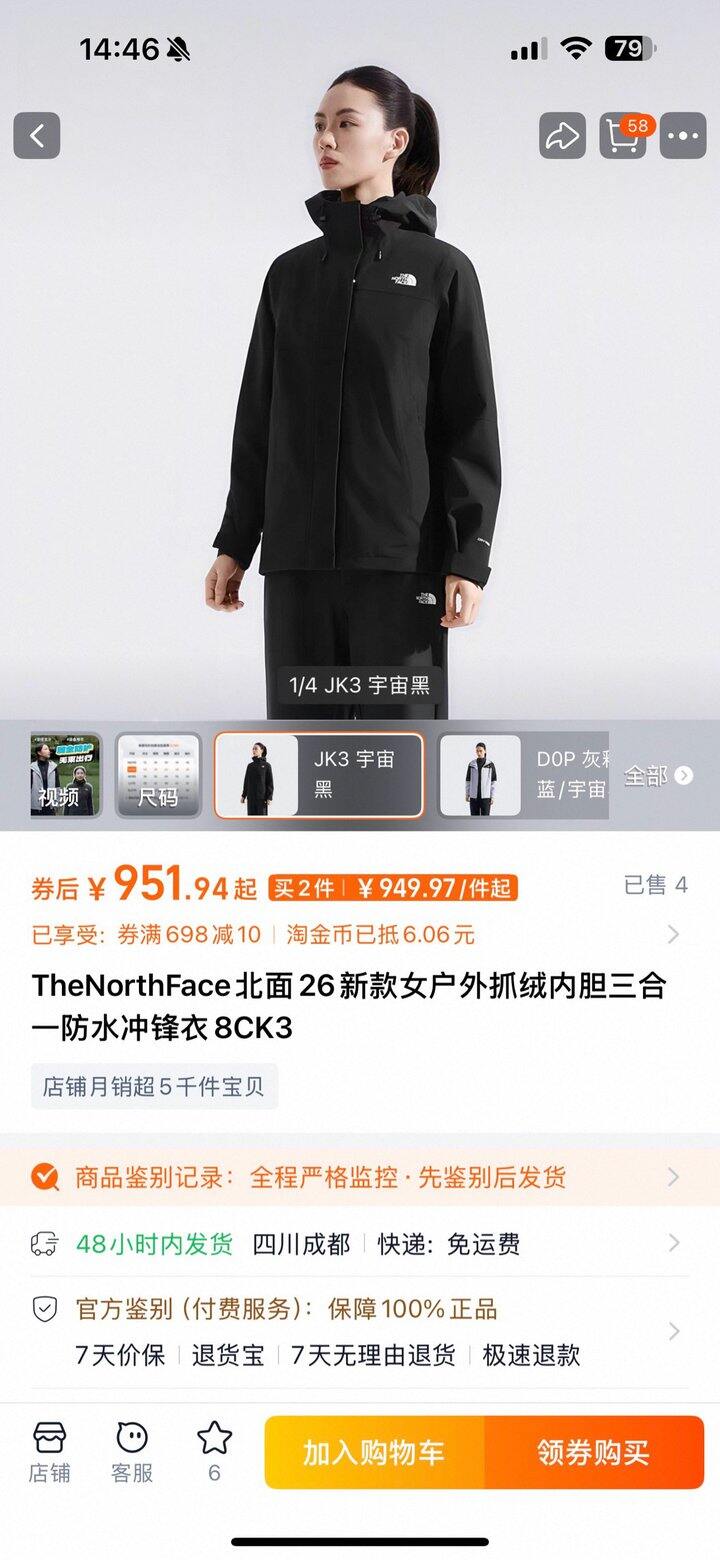Select the JK3 宇宙黑 color option
Screen dimensions: 720x1560
pos(319,775)
